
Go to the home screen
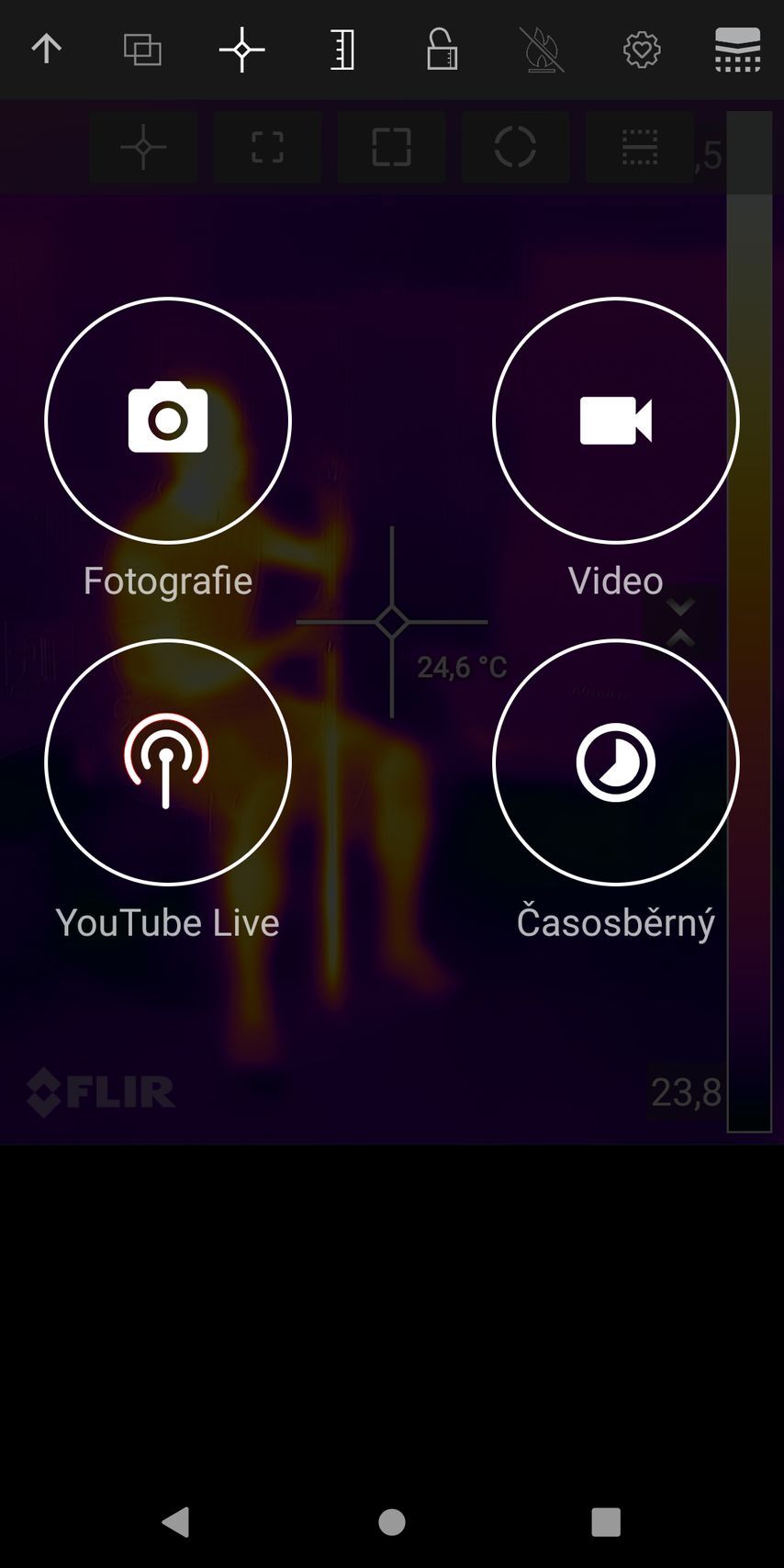coord(392,1522)
